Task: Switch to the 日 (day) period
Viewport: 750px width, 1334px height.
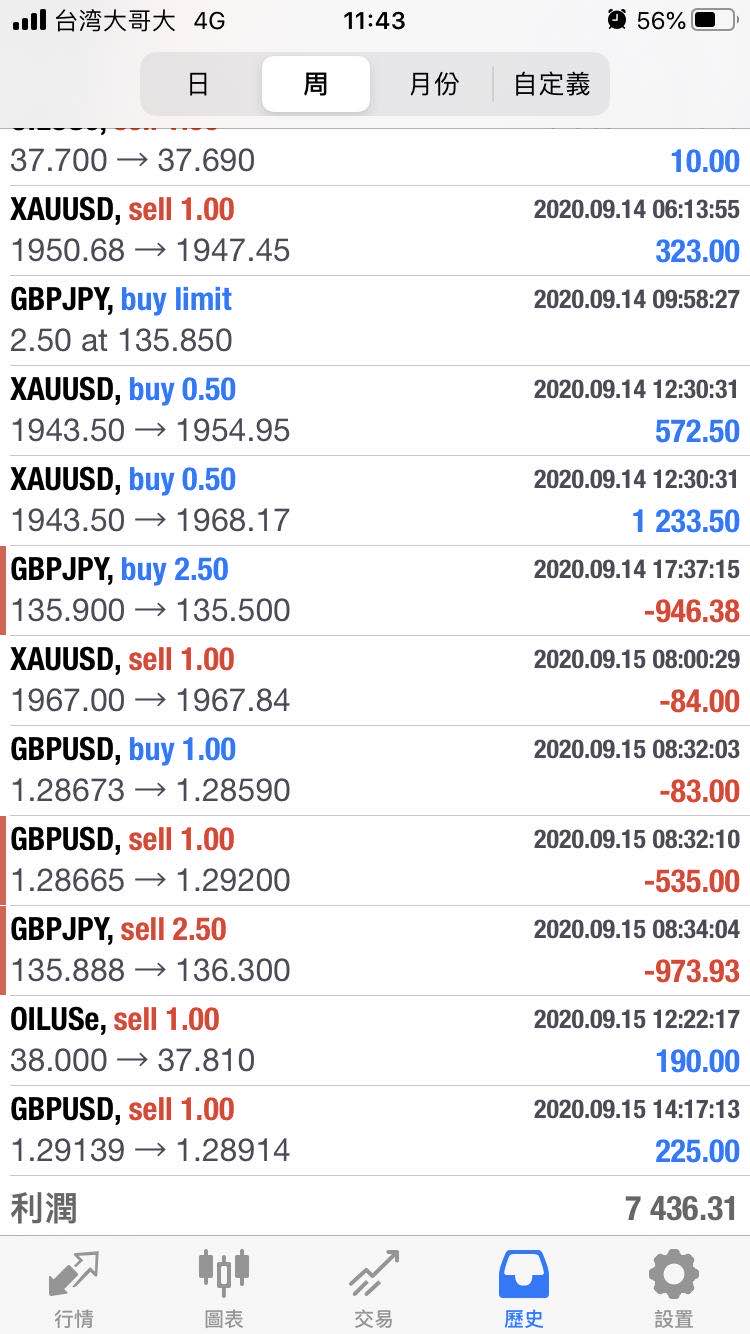Action: click(199, 84)
